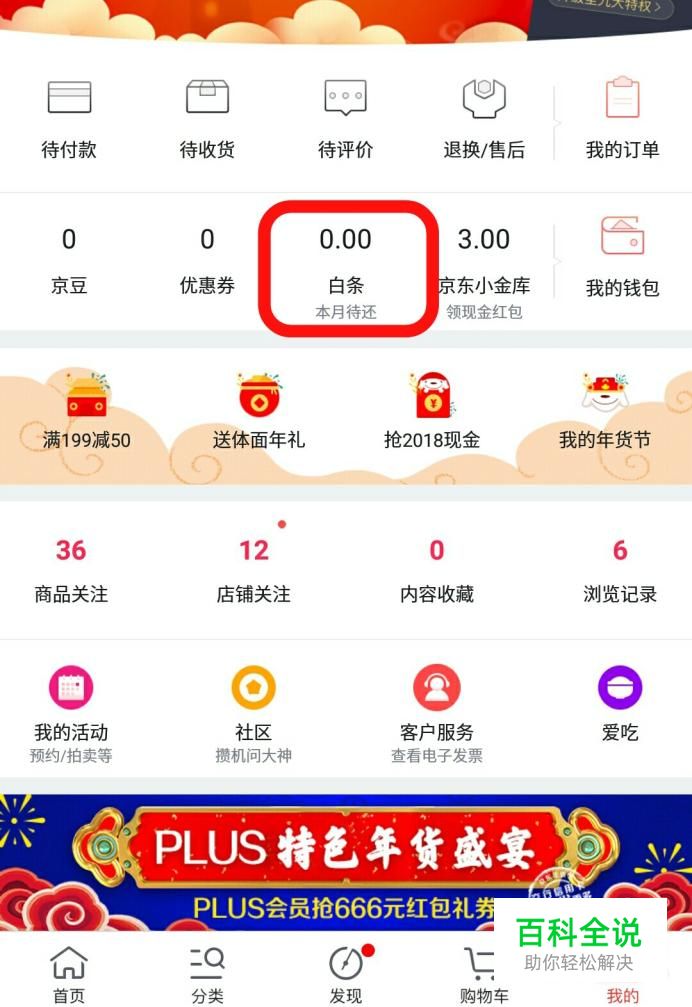Open 客户服务 customer service
The image size is (692, 1007).
tap(437, 713)
